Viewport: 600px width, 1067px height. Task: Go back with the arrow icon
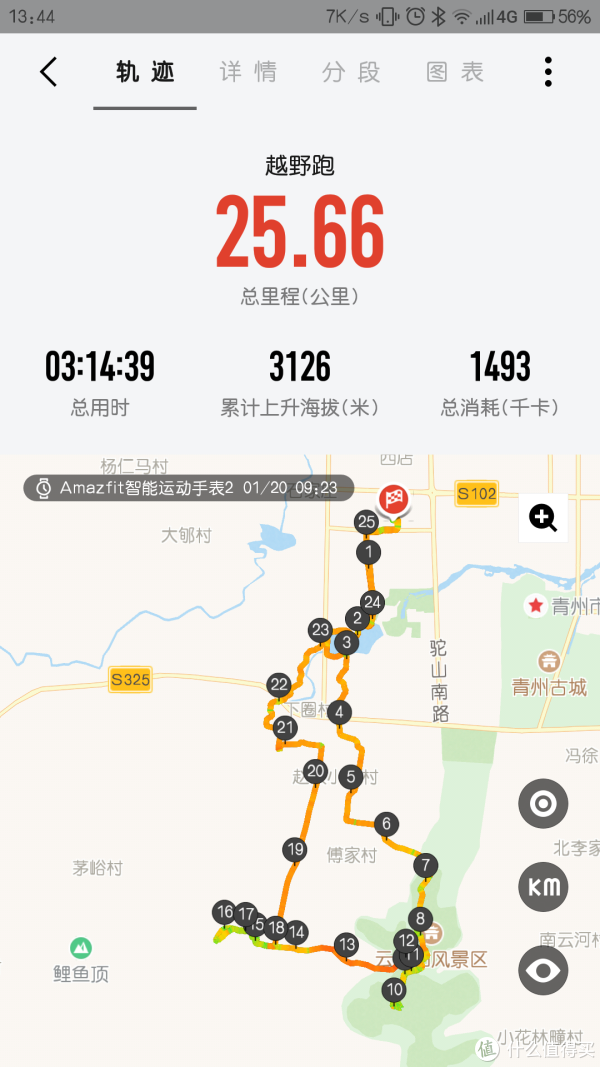49,72
